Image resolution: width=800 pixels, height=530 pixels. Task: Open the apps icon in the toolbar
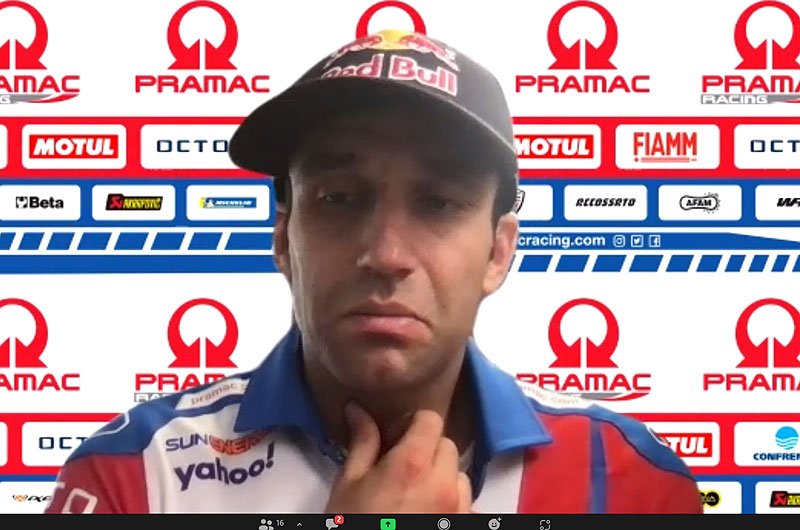545,524
